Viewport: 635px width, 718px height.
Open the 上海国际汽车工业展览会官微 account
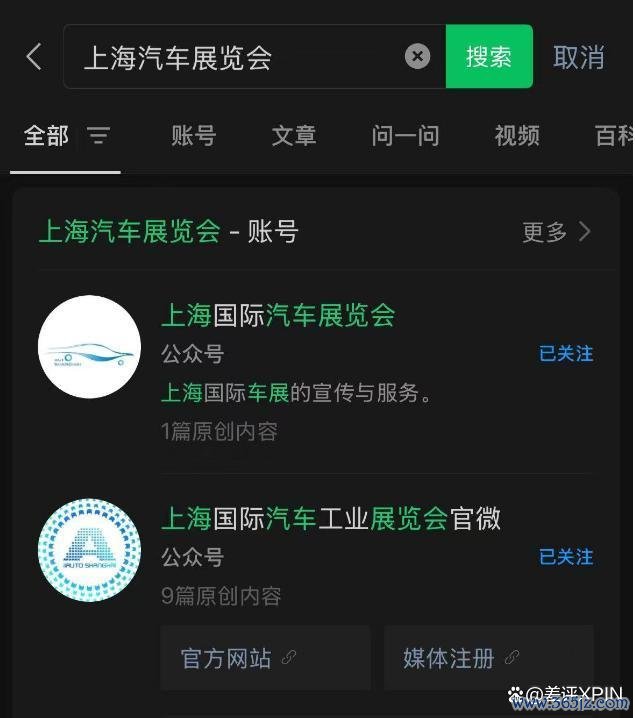point(331,519)
